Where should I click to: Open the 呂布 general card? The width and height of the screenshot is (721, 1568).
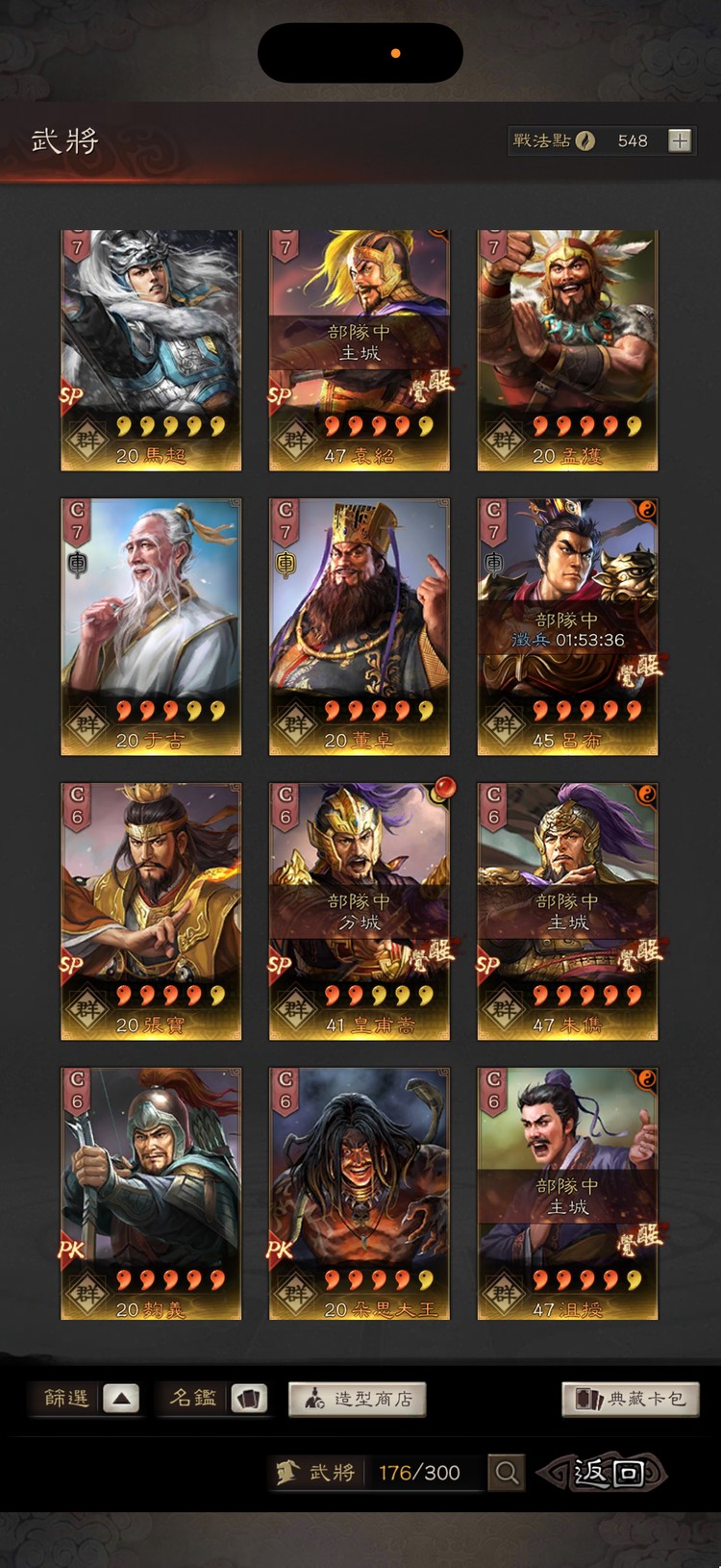(567, 626)
